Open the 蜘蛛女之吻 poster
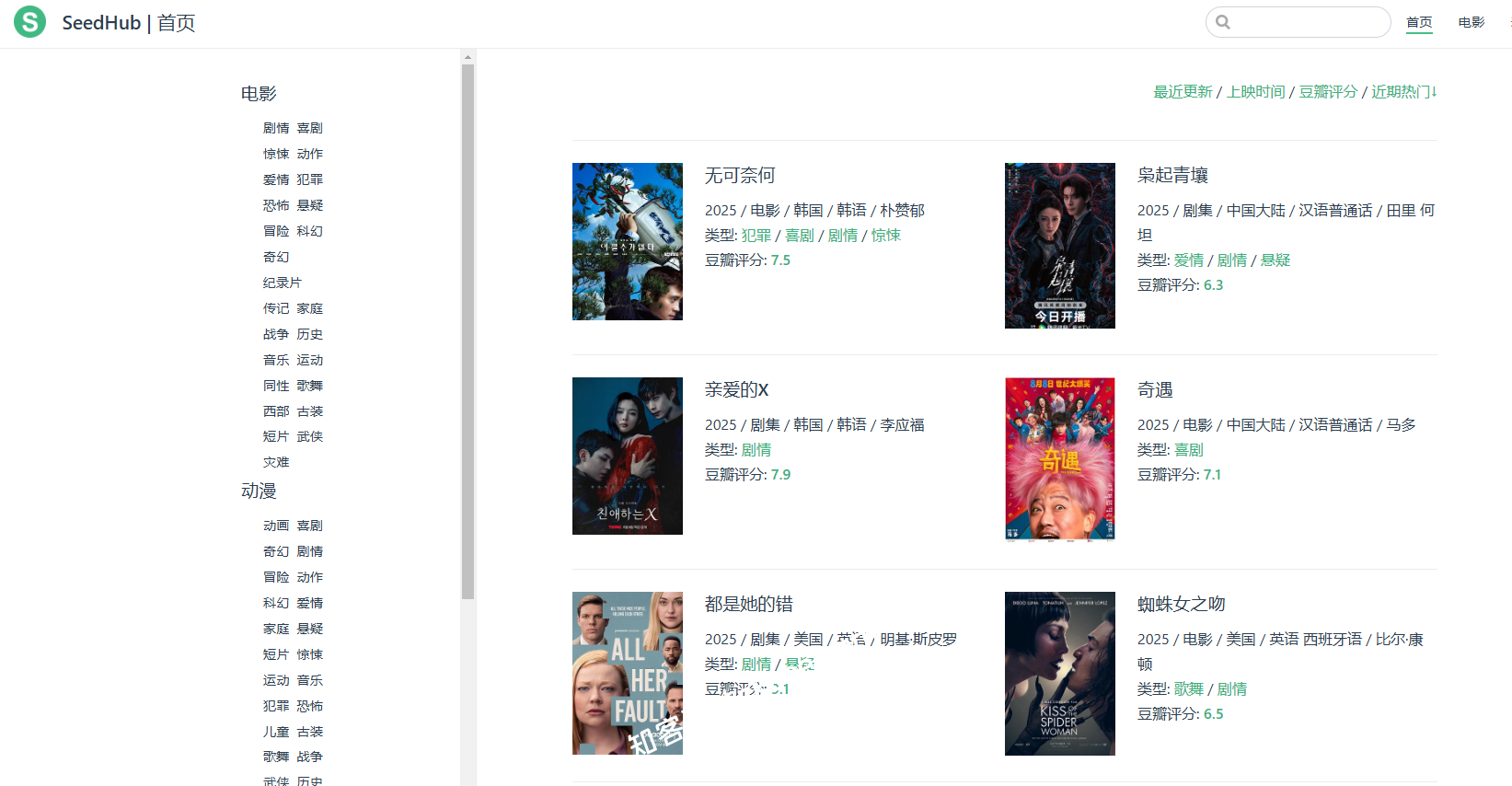1512x786 pixels. pos(1060,673)
